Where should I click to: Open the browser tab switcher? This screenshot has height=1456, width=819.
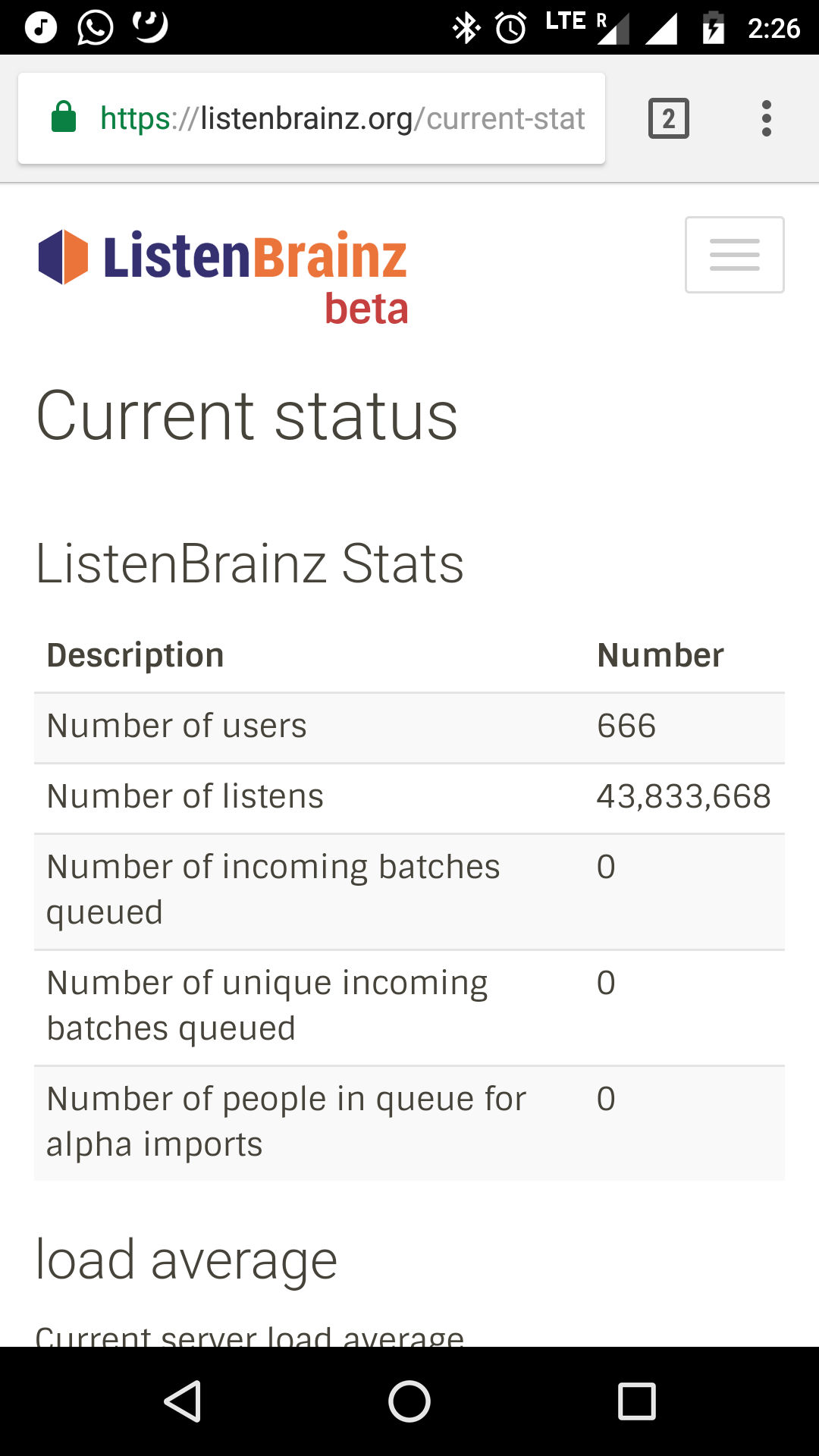click(x=669, y=118)
